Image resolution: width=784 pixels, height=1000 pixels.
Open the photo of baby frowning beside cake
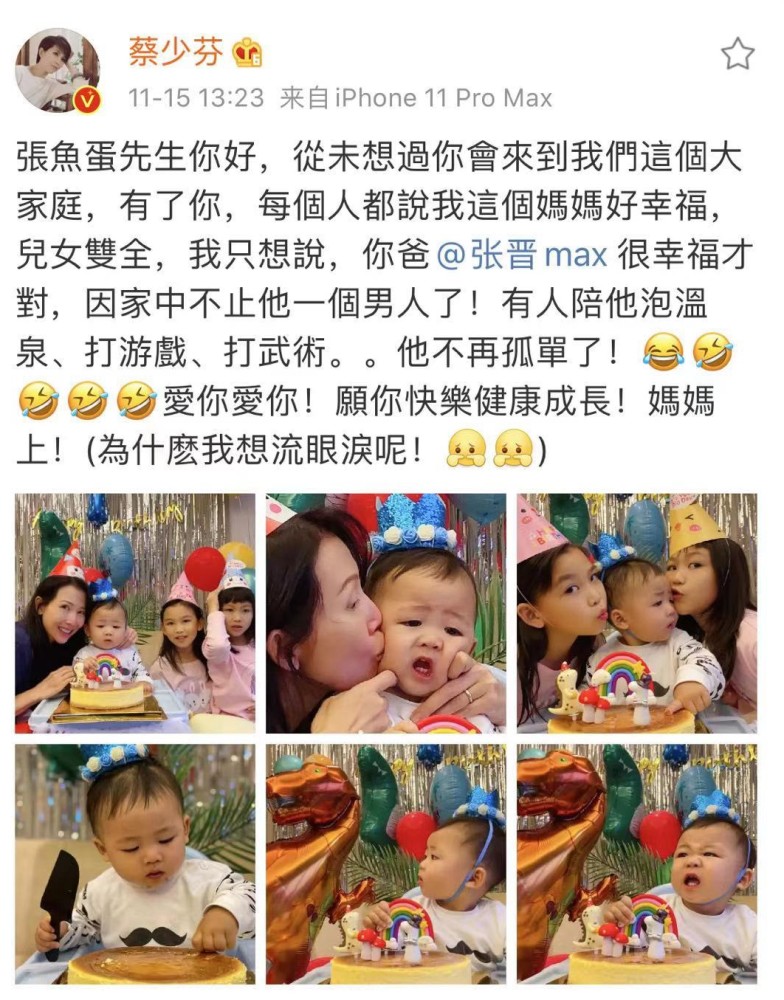(637, 863)
